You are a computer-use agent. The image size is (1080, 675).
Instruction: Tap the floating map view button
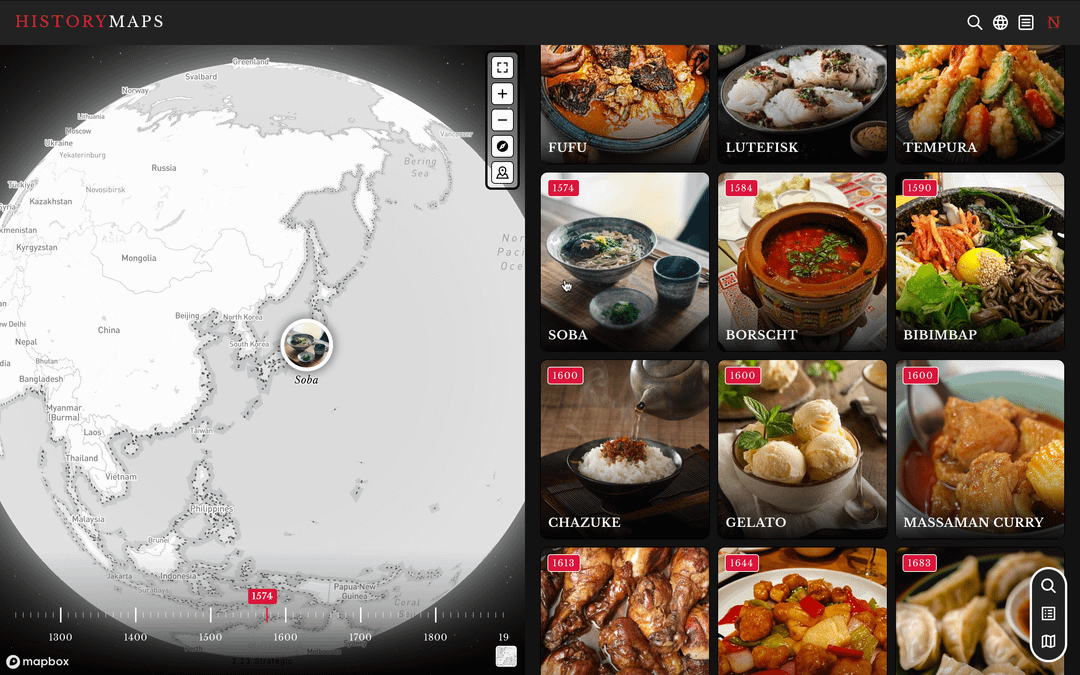click(1048, 641)
